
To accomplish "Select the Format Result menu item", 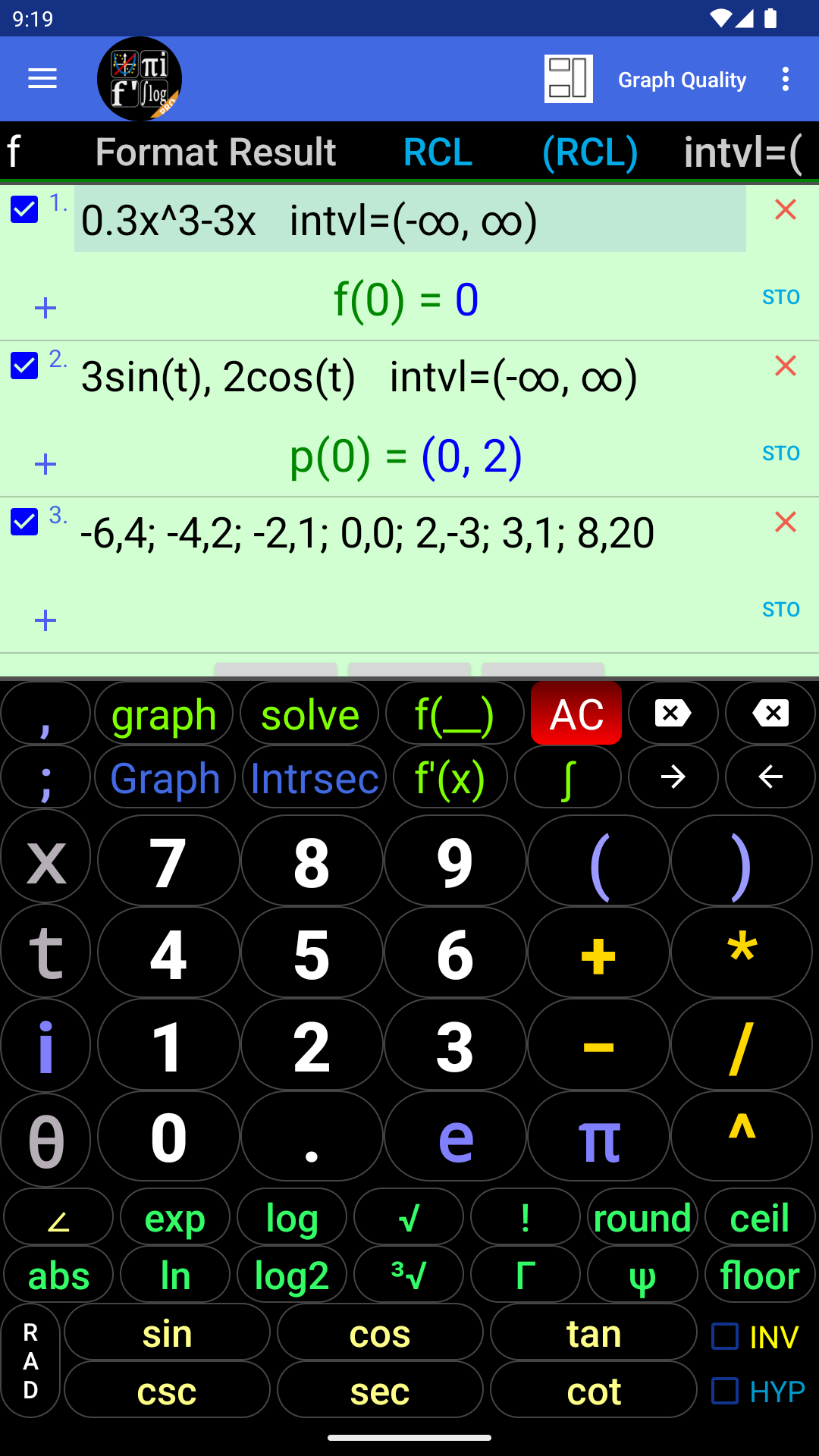I will tap(215, 151).
